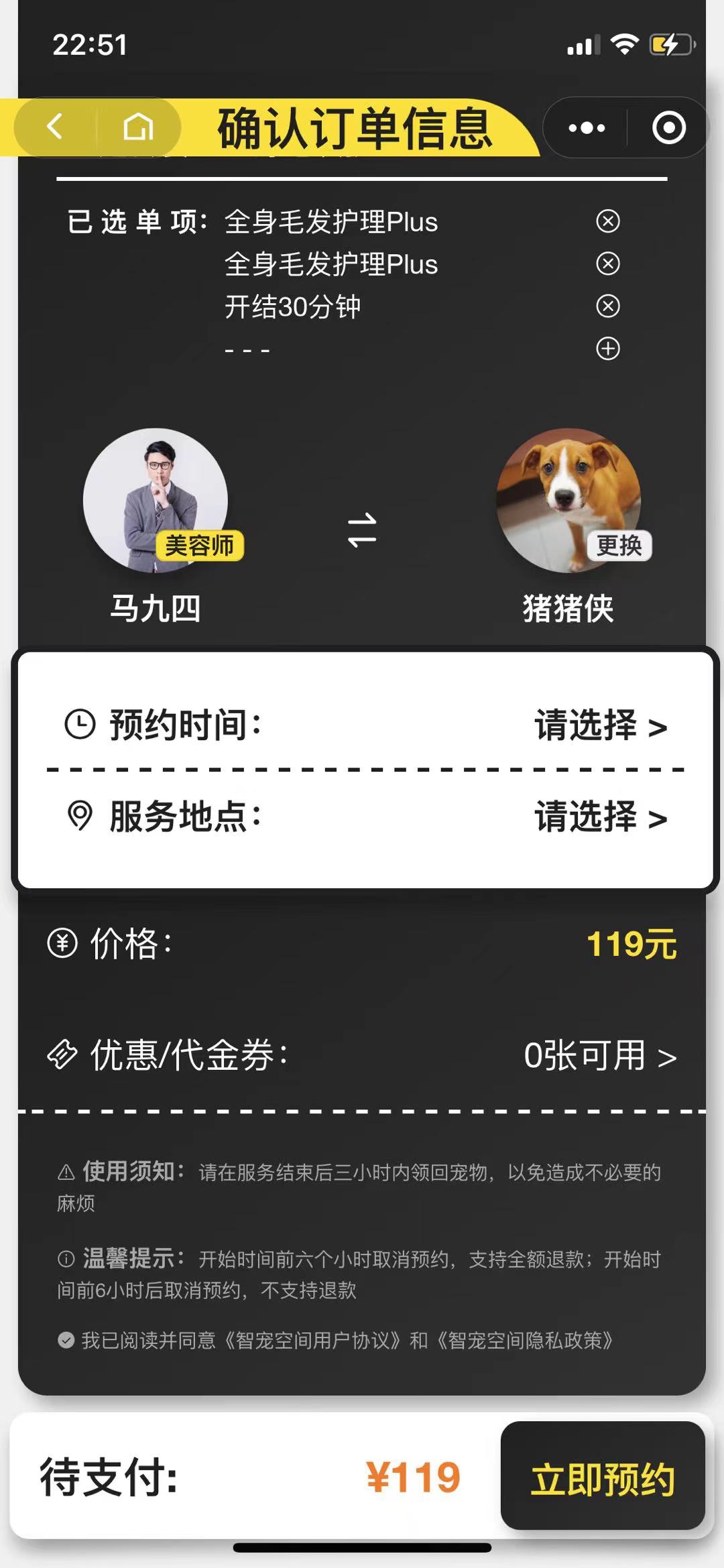Click the location pin icon beside 服务地点

(80, 818)
